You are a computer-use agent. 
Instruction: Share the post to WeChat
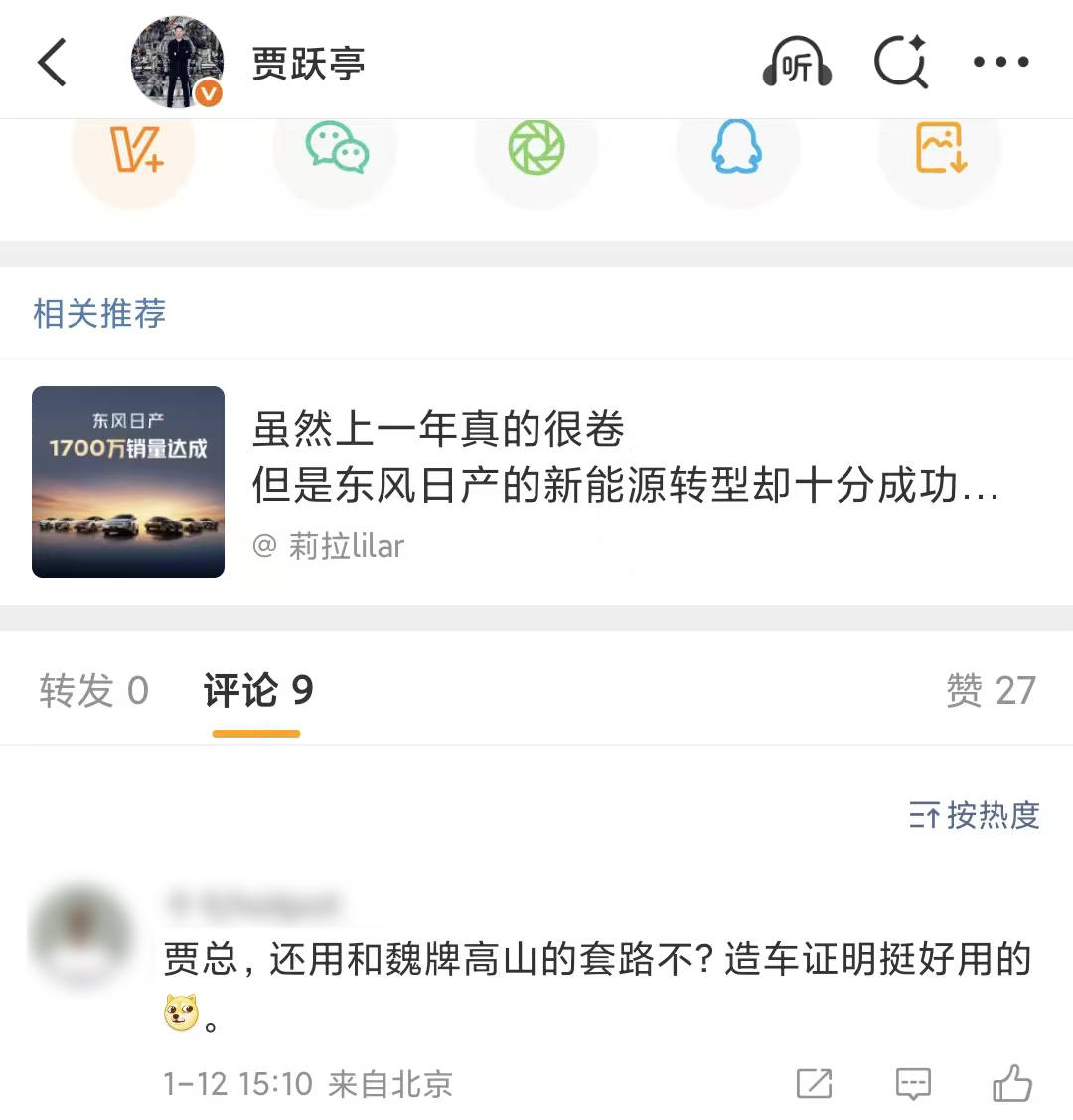pos(336,151)
